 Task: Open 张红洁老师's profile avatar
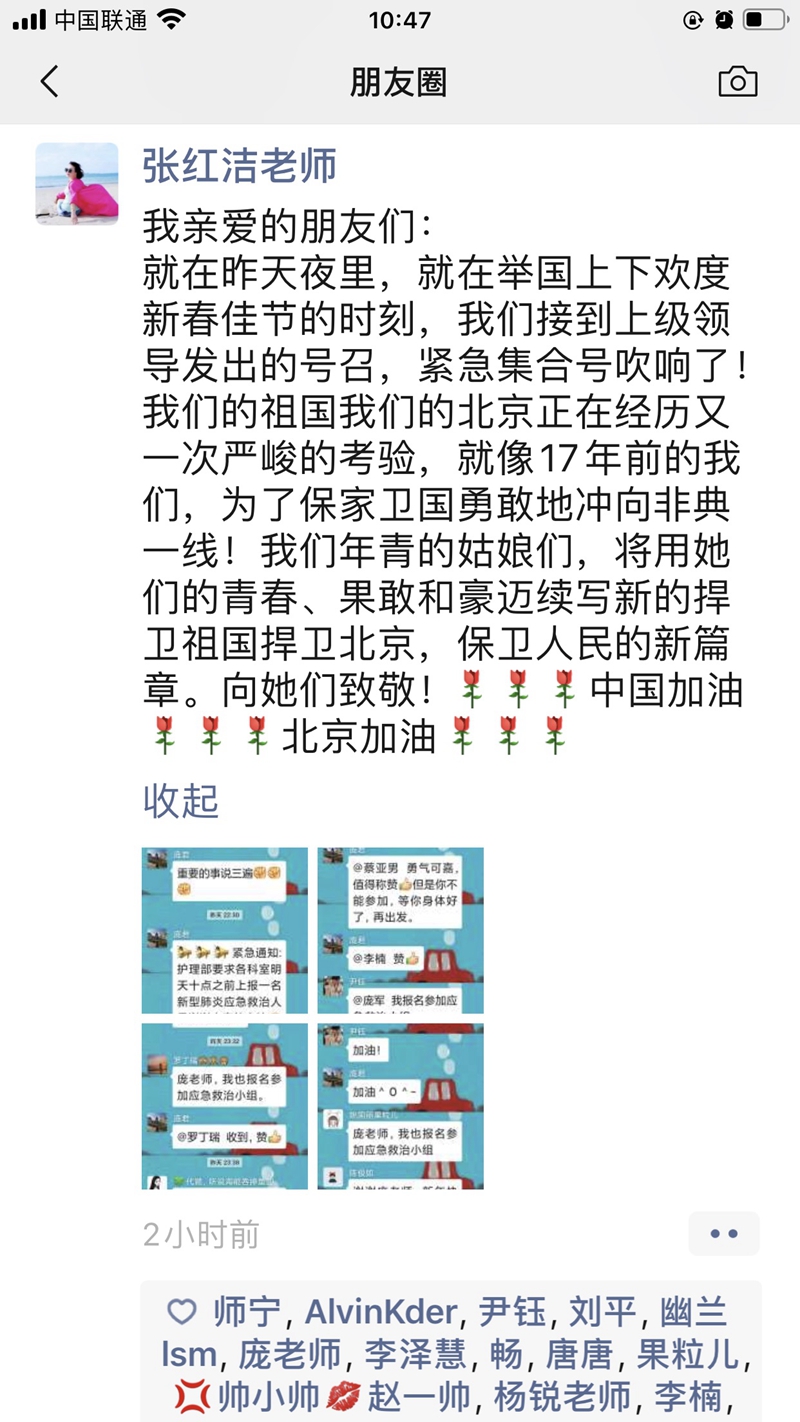[x=77, y=184]
